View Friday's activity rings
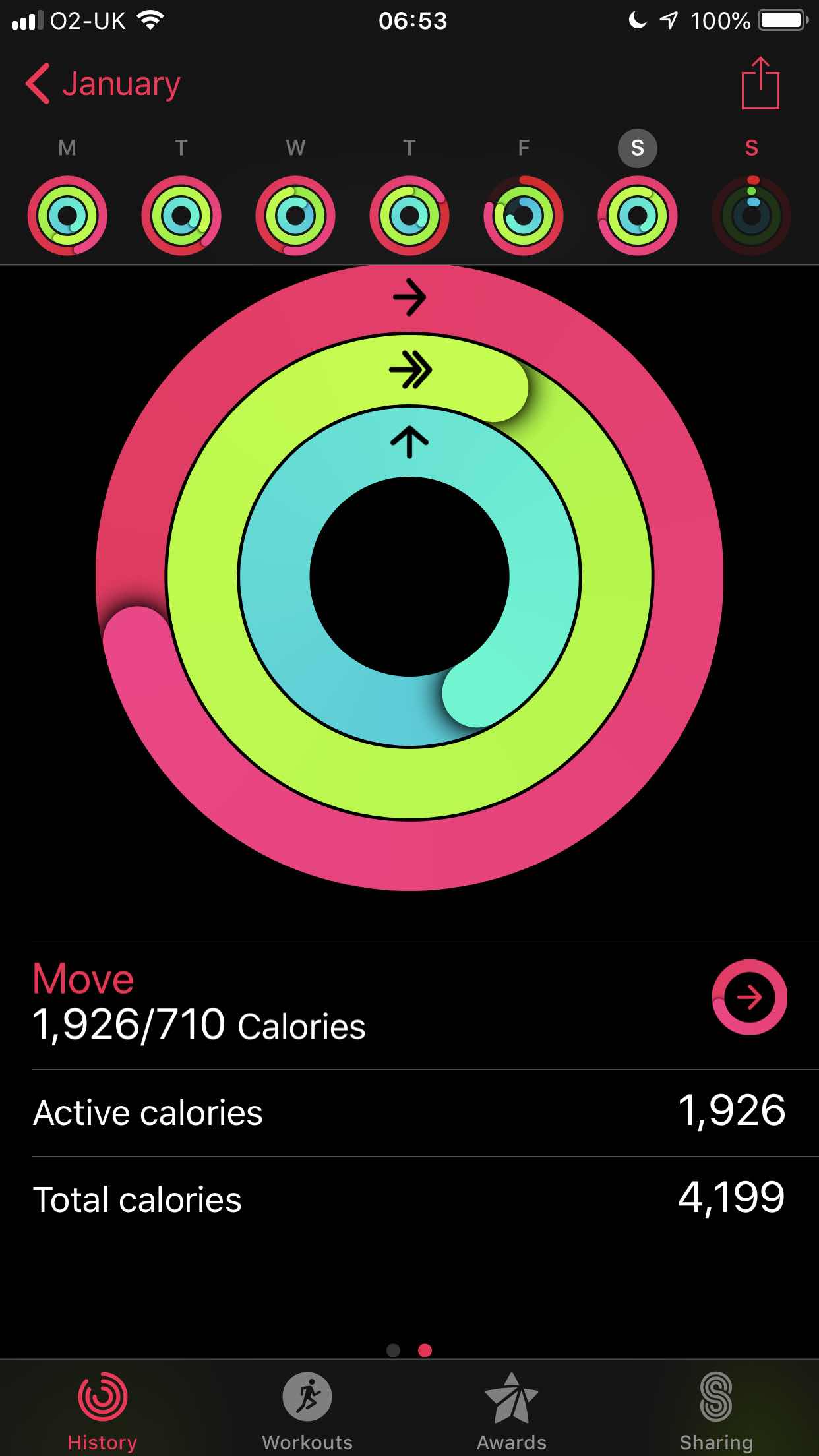Viewport: 819px width, 1456px height. pyautogui.click(x=524, y=215)
